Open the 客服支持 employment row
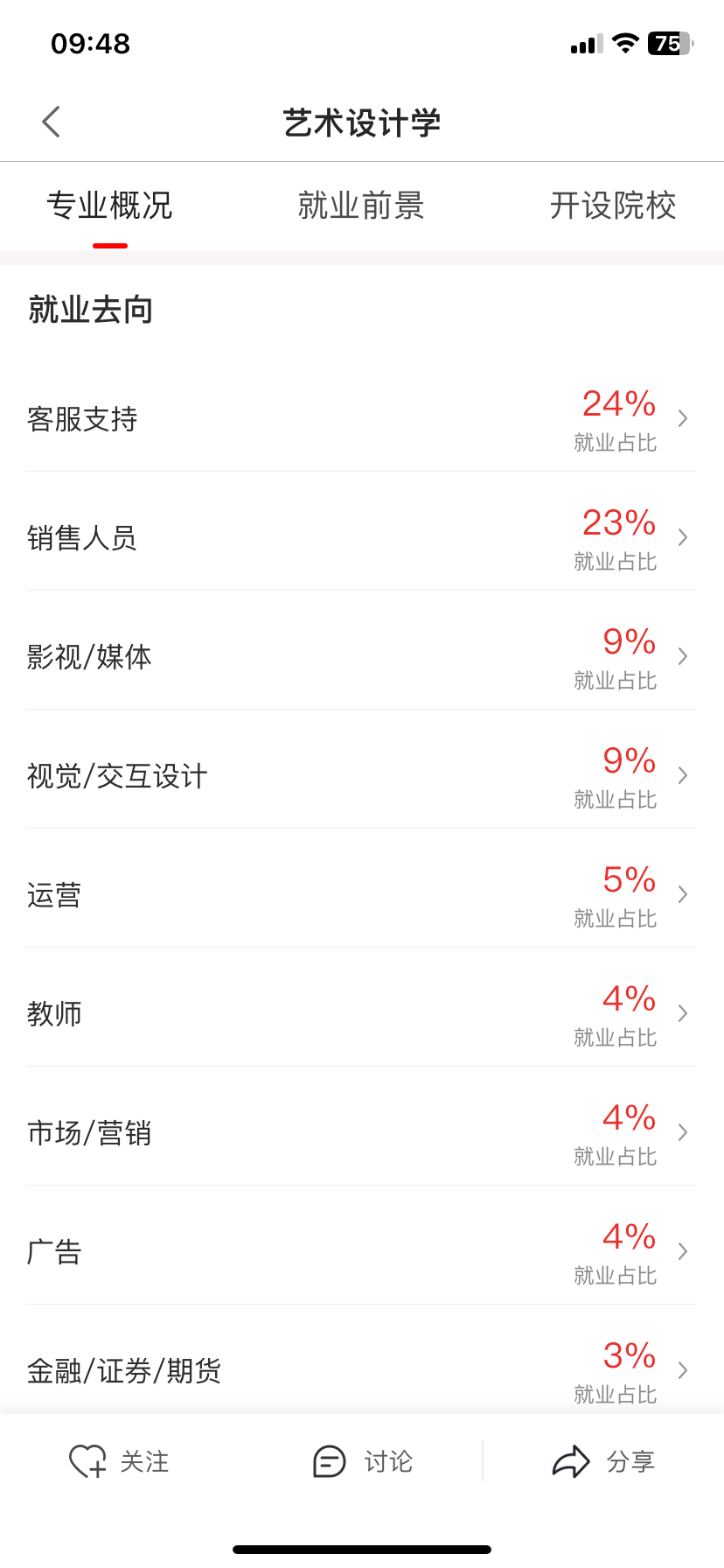Viewport: 724px width, 1568px height. tap(361, 419)
